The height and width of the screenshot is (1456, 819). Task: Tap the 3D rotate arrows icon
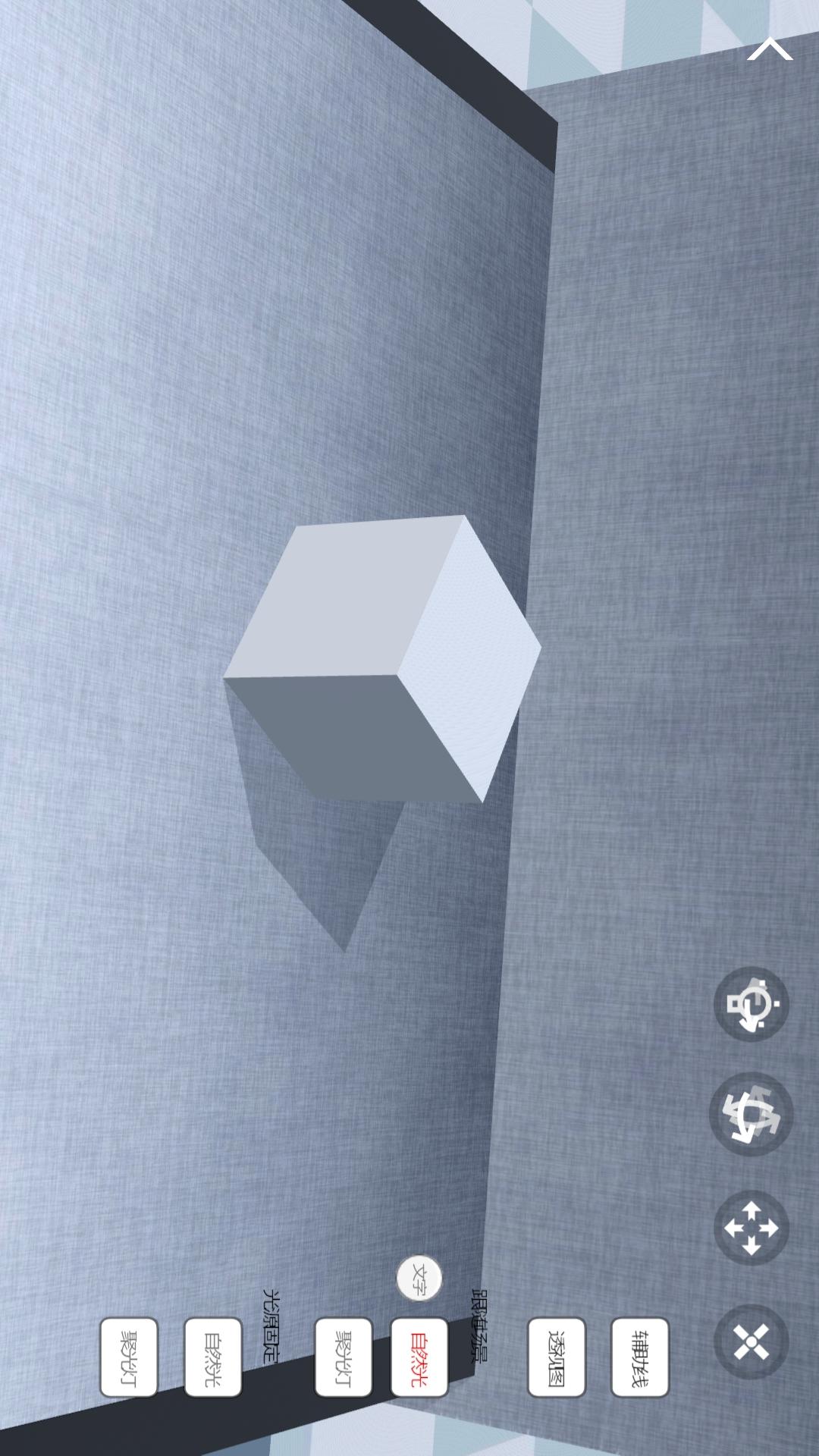tap(751, 1115)
